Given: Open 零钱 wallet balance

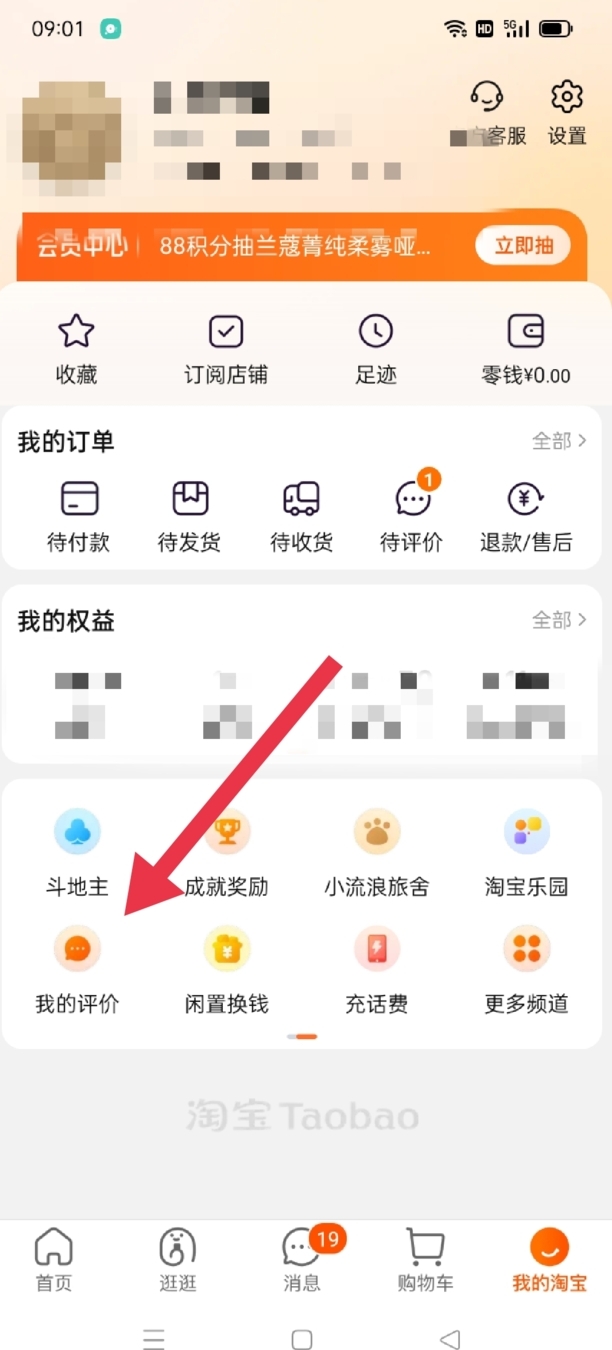Looking at the screenshot, I should point(526,348).
